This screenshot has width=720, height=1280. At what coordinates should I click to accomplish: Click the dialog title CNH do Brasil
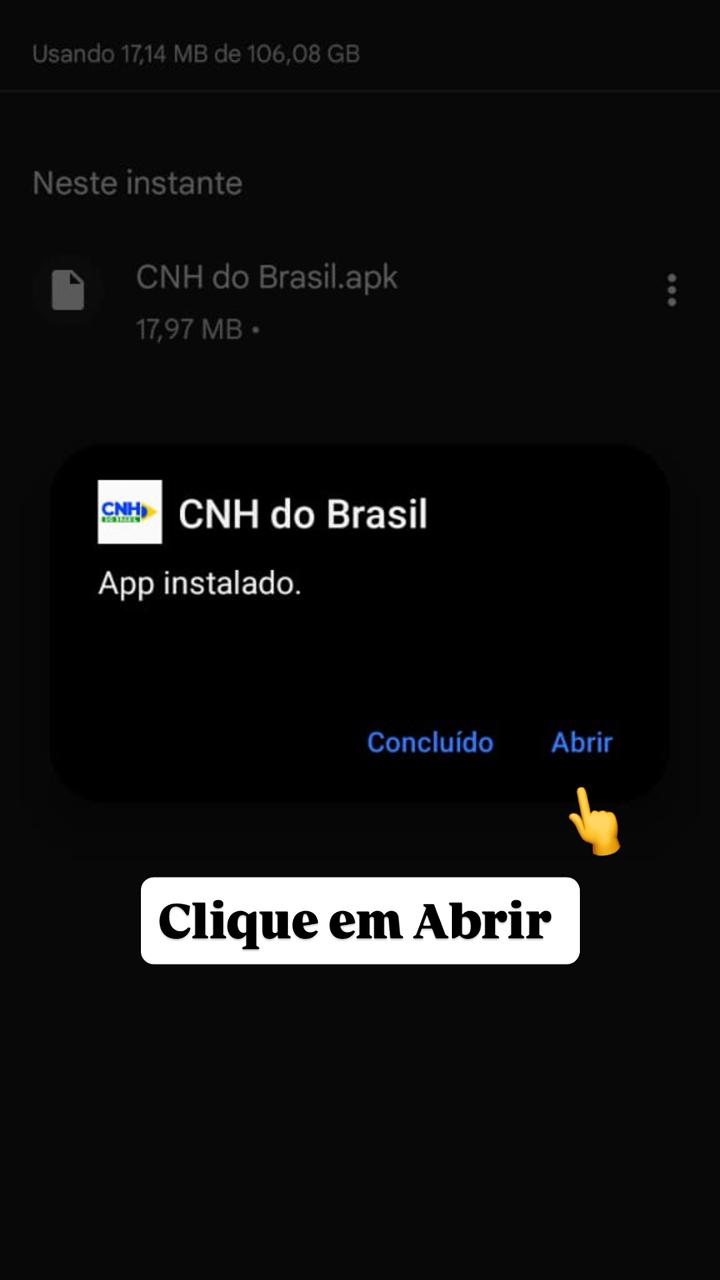tap(302, 513)
